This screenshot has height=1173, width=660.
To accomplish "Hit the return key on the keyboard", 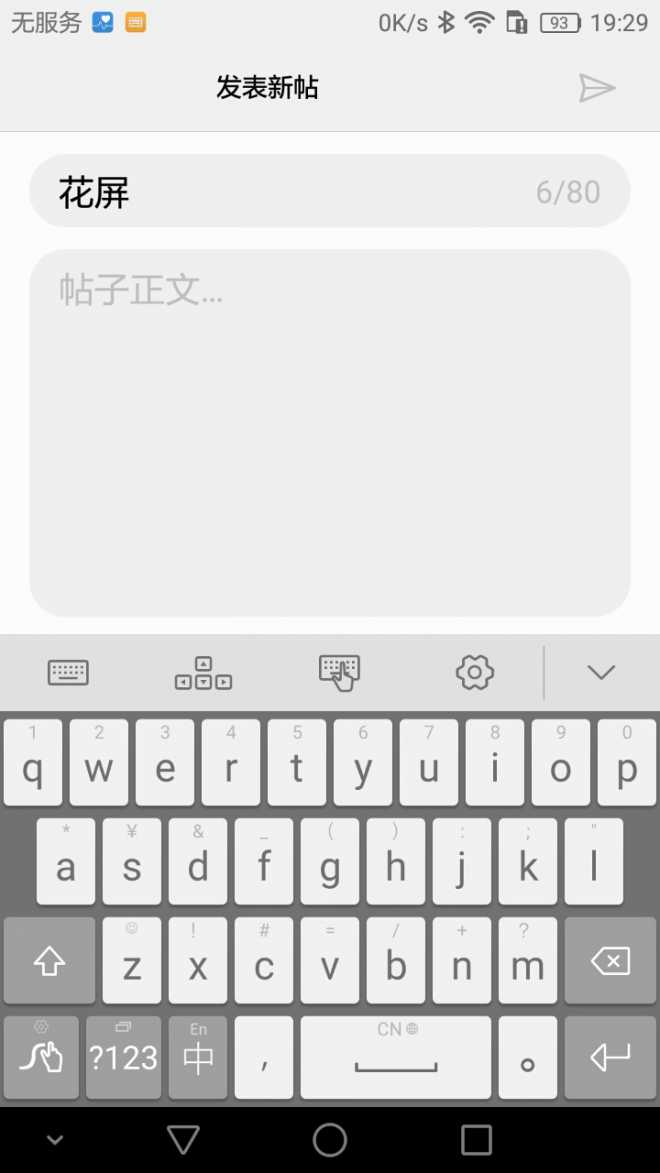I will coord(610,1058).
